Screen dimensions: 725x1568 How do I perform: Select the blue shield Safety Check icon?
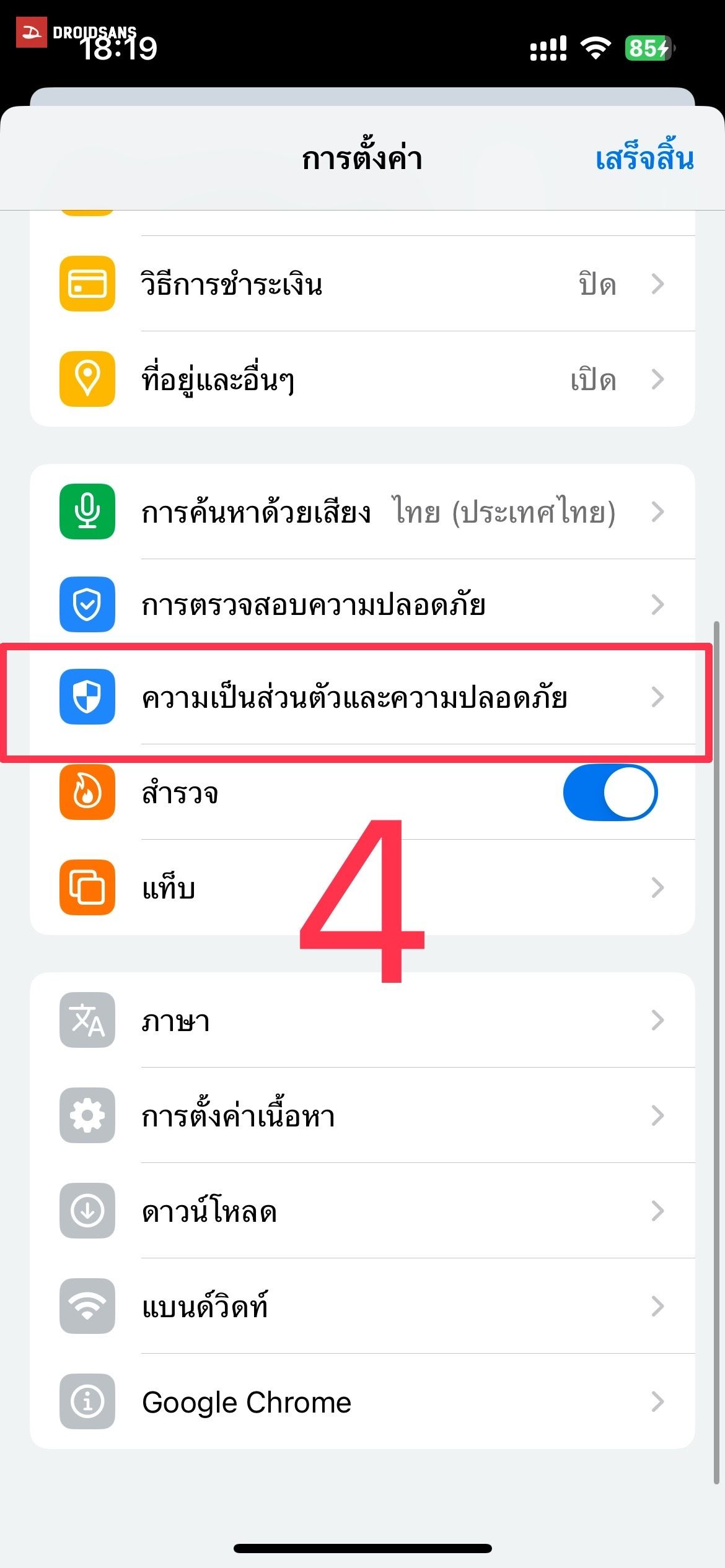(87, 606)
